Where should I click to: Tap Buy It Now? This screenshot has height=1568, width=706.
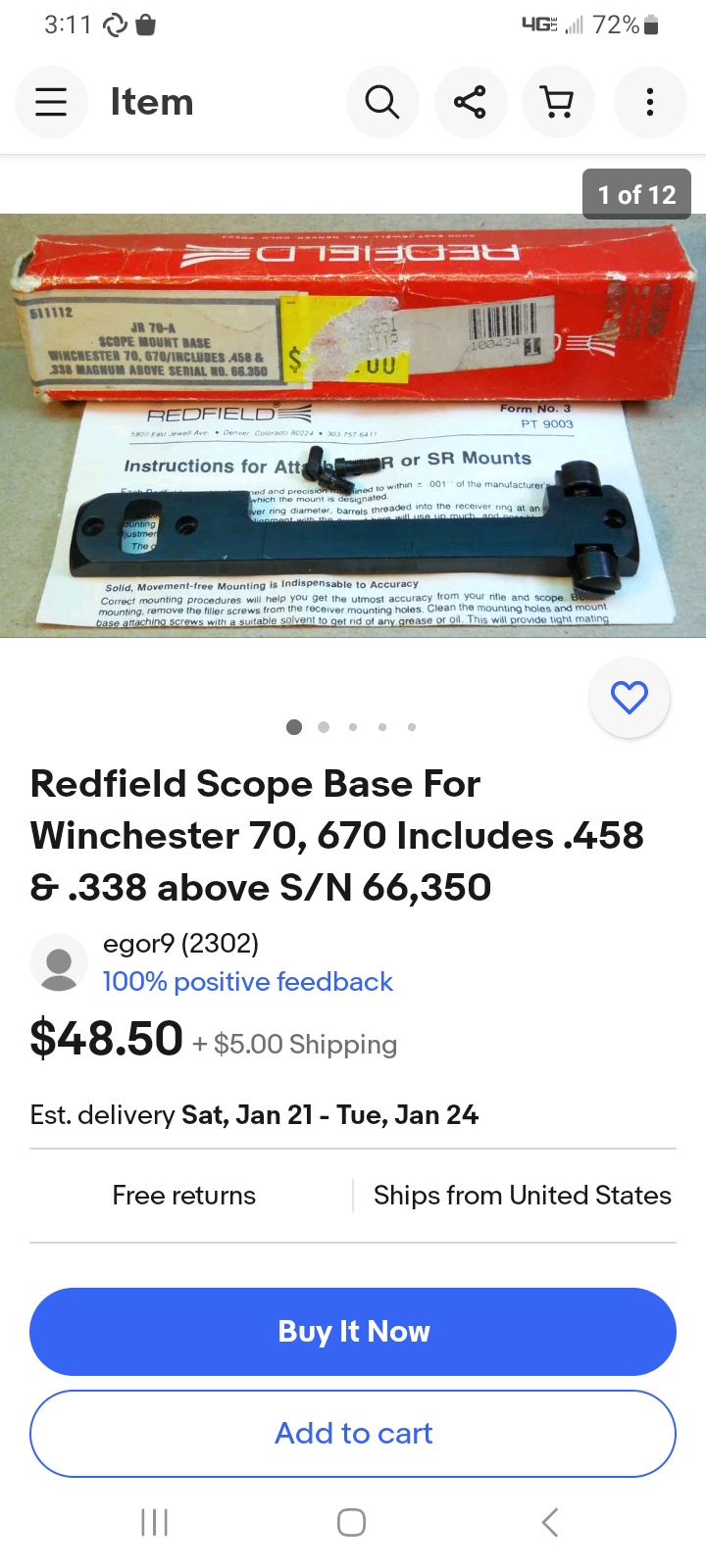353,1331
